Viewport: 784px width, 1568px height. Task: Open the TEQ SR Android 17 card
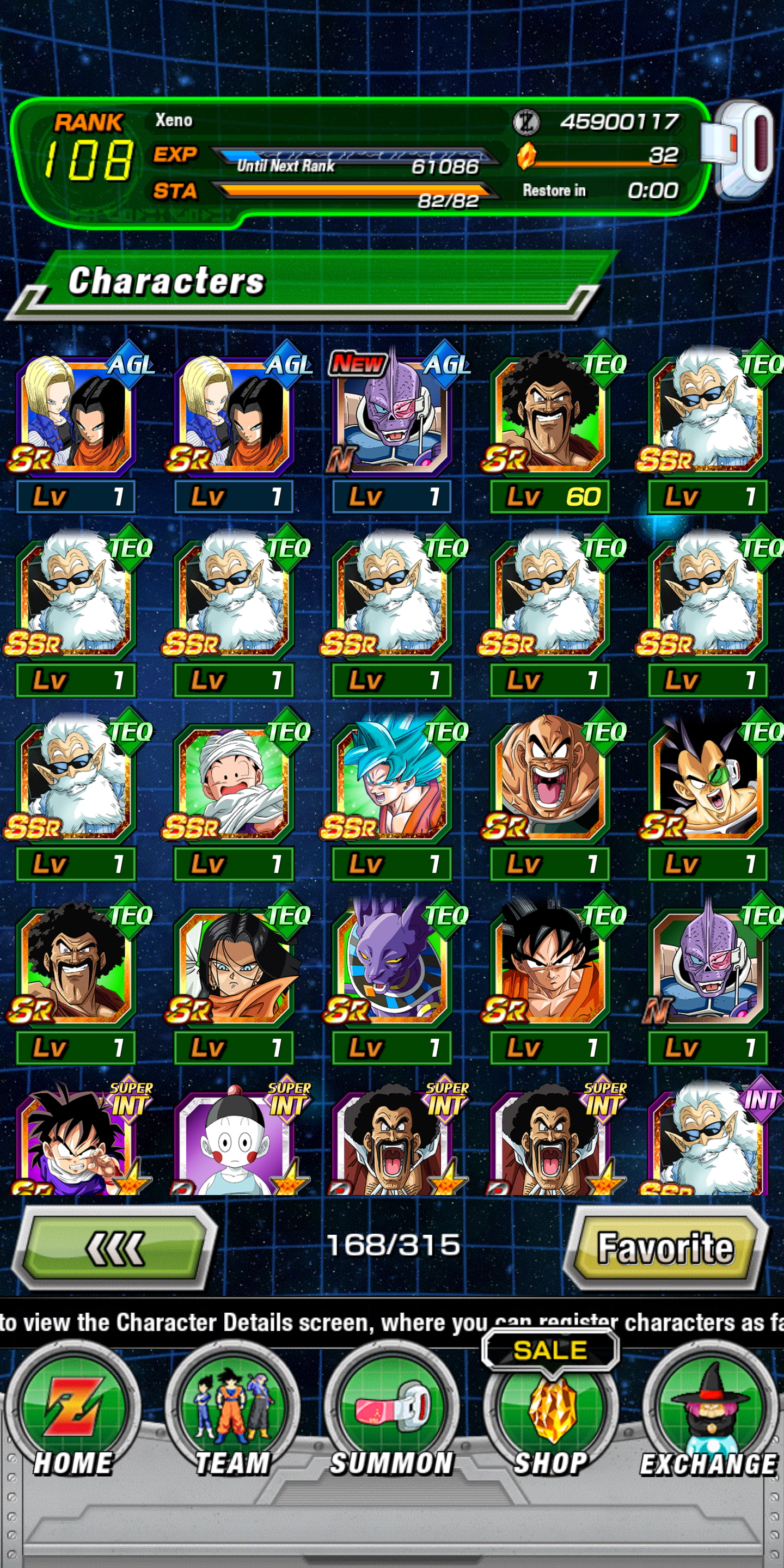(233, 979)
